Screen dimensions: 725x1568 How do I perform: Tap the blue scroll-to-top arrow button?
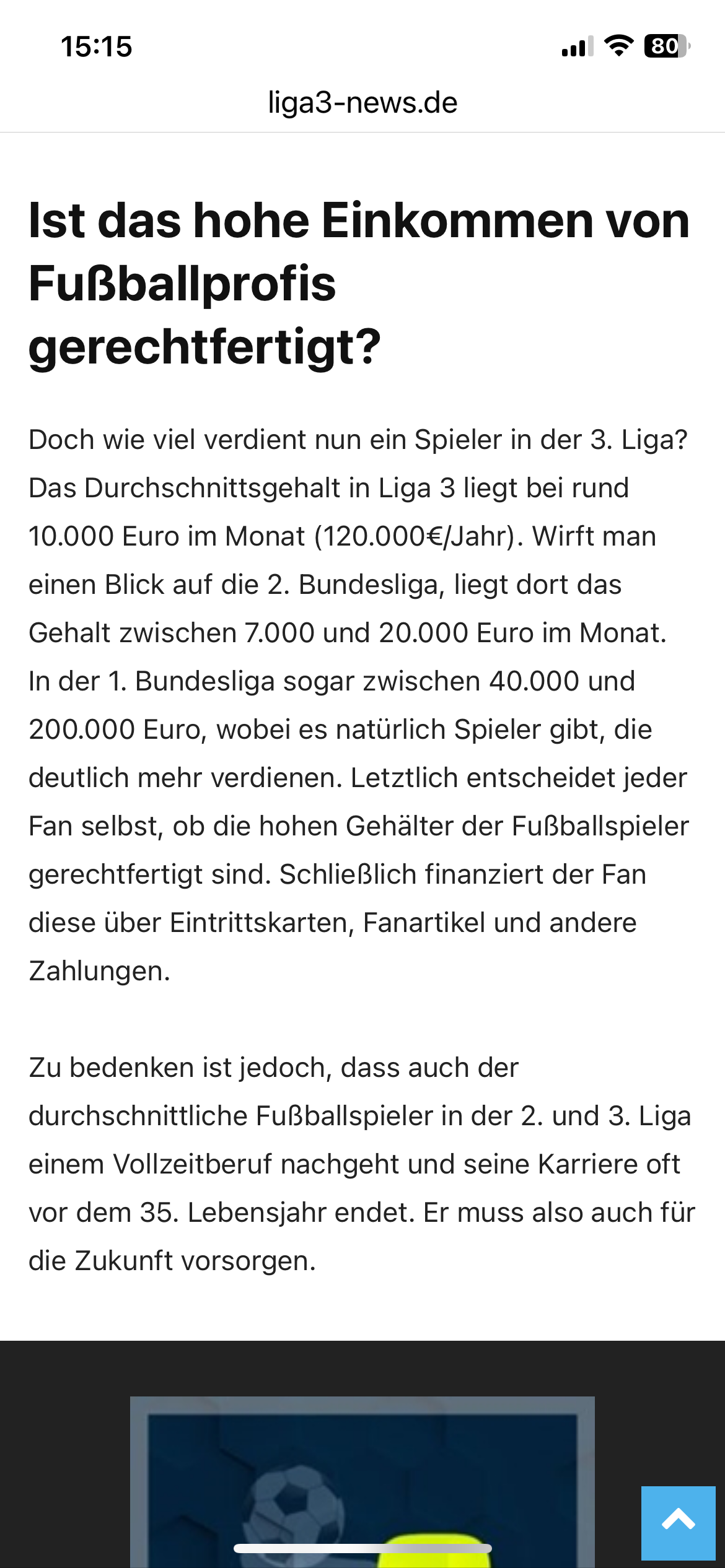[678, 1523]
